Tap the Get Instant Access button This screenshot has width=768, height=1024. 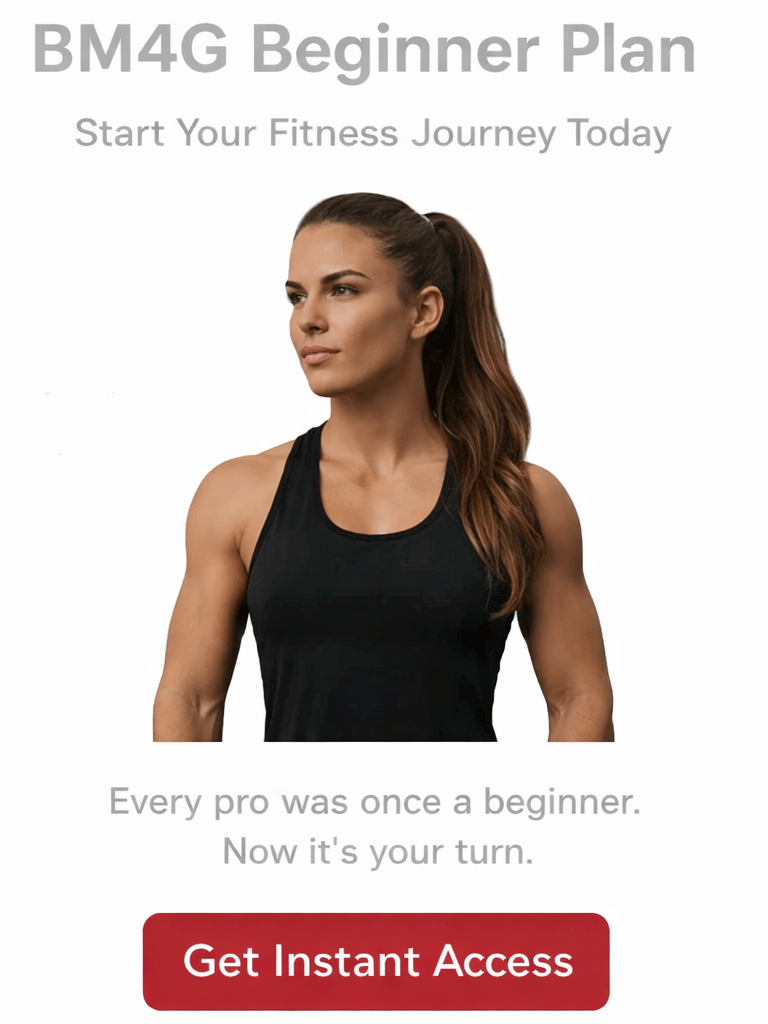point(376,961)
